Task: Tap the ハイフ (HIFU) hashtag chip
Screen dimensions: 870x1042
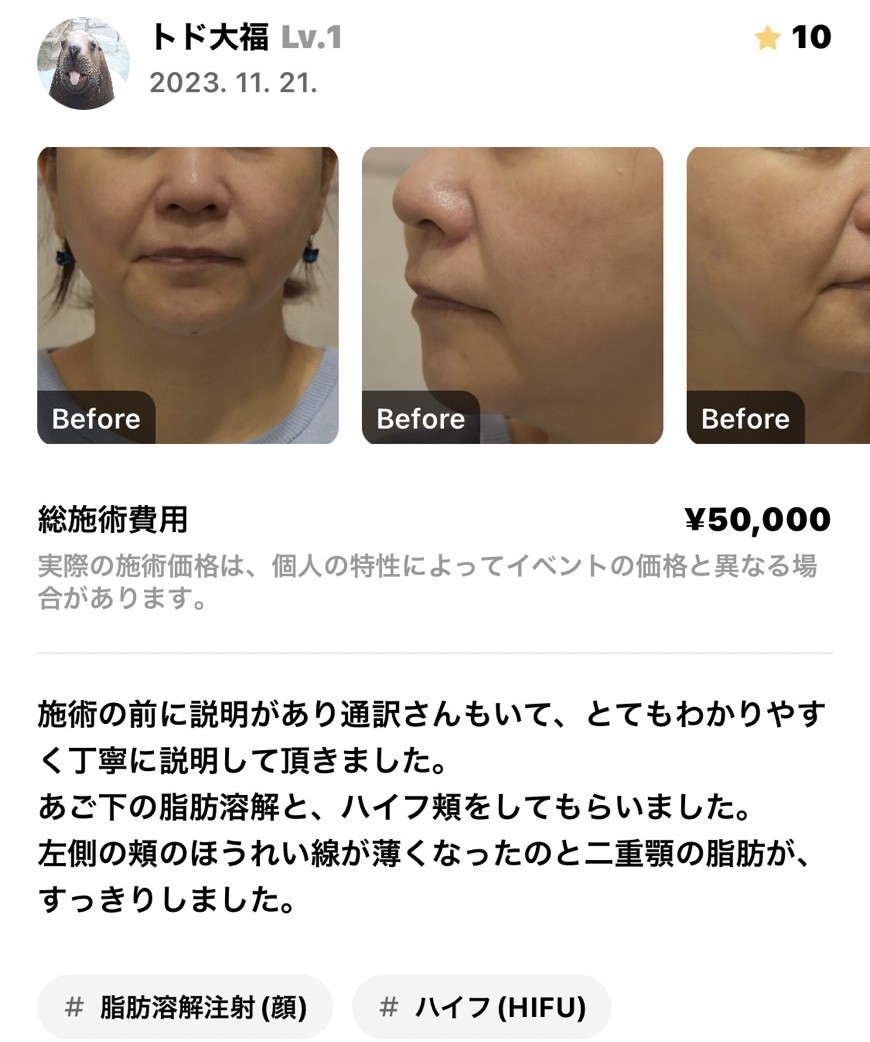Action: pyautogui.click(x=482, y=1007)
